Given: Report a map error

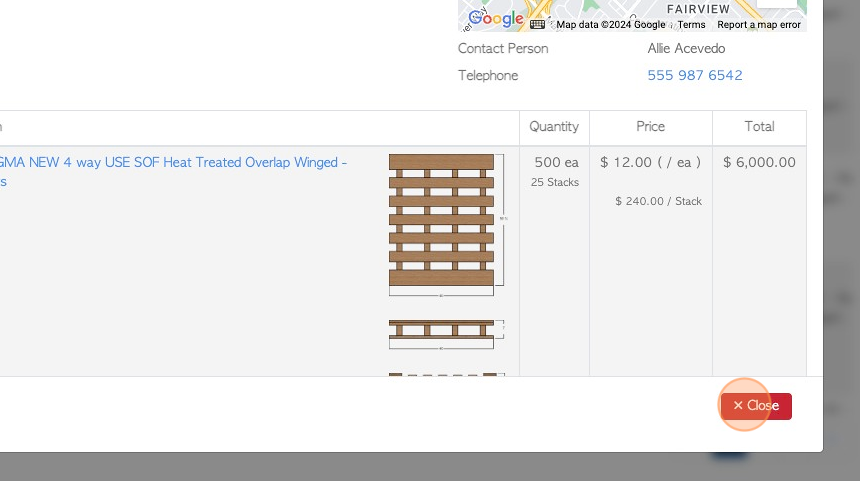Looking at the screenshot, I should click(758, 25).
